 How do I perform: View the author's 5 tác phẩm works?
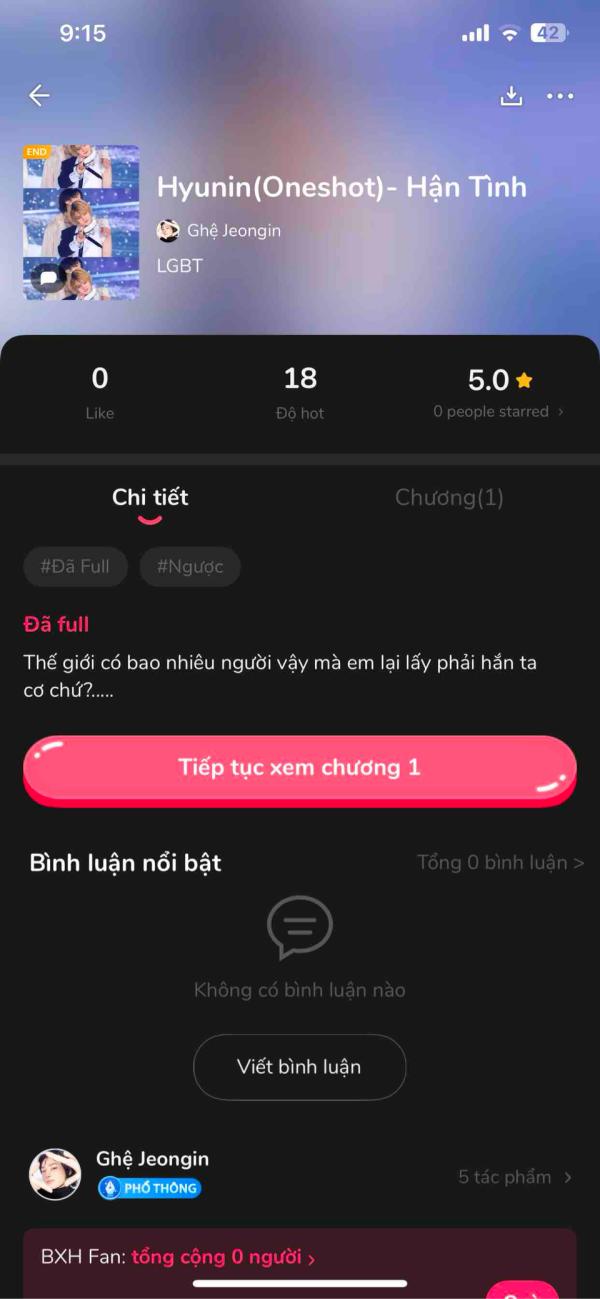point(514,1177)
